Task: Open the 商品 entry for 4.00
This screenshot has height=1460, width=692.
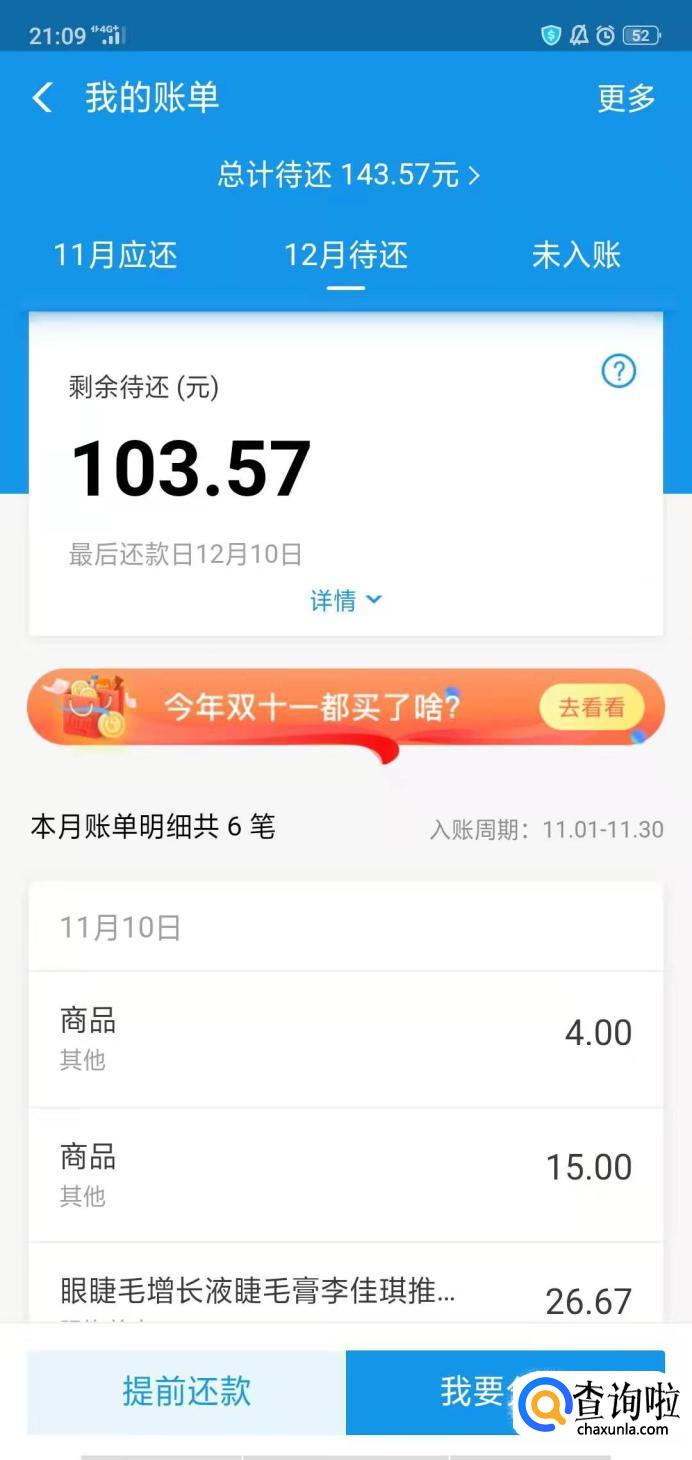Action: (x=346, y=1038)
